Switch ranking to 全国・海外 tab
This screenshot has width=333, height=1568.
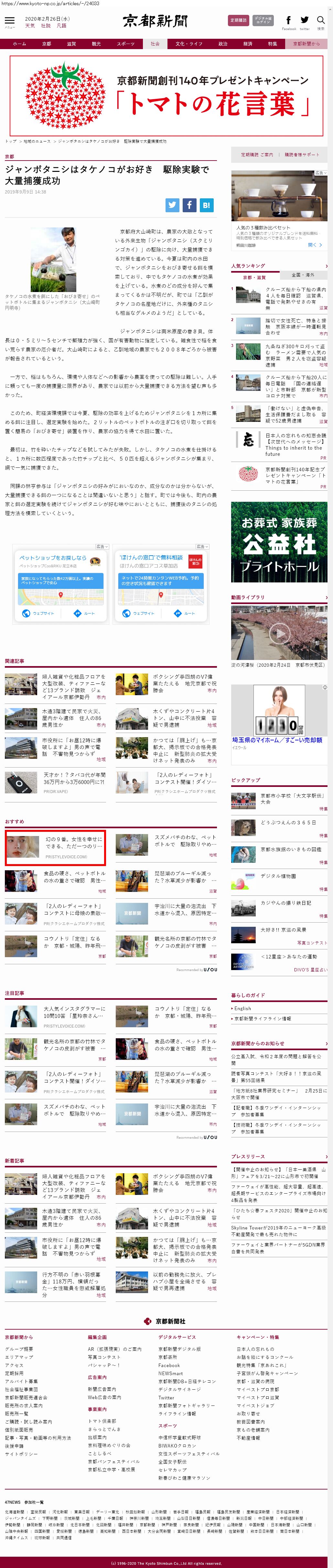click(x=303, y=275)
